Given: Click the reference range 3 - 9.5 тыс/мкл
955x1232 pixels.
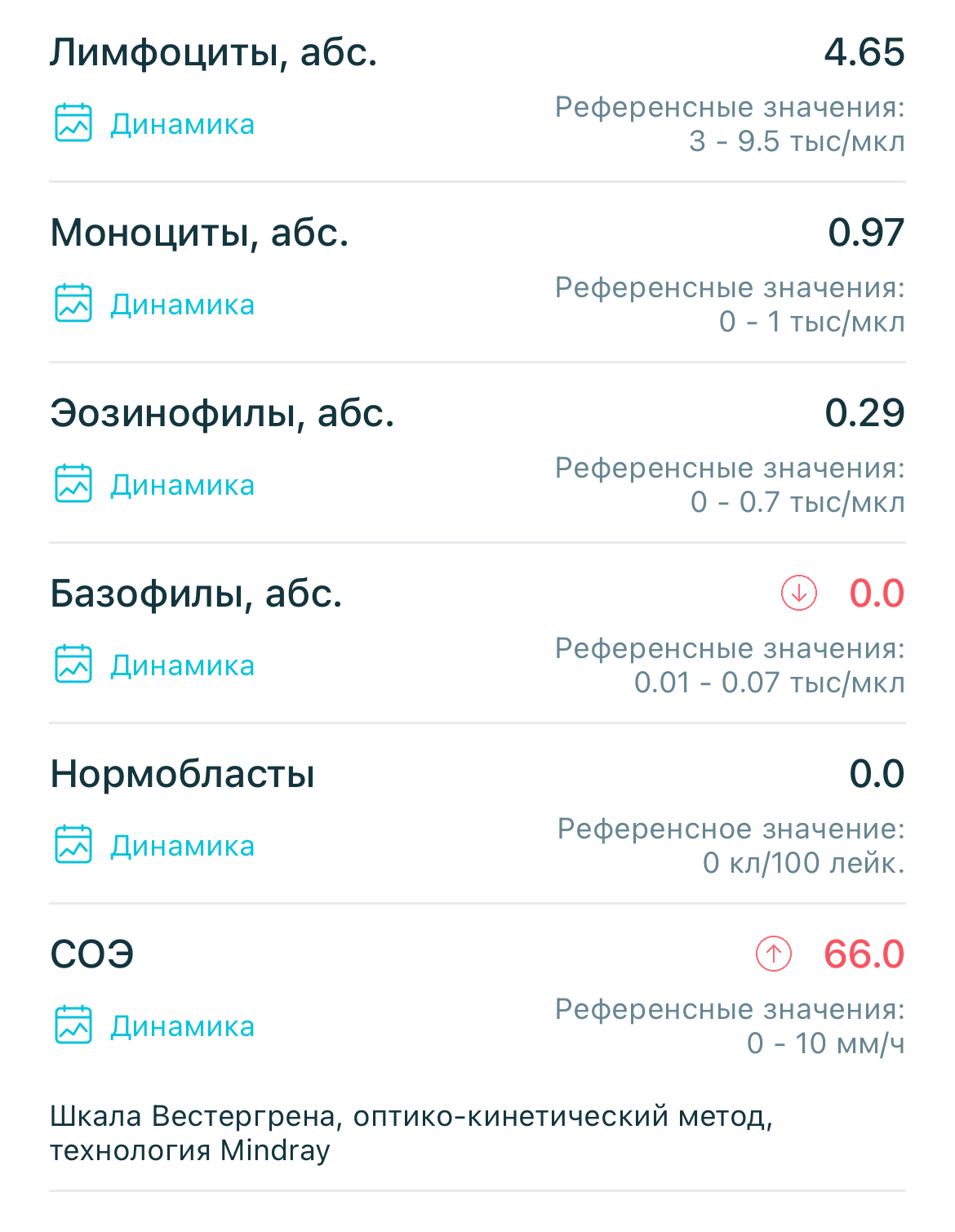Looking at the screenshot, I should coord(796,140).
